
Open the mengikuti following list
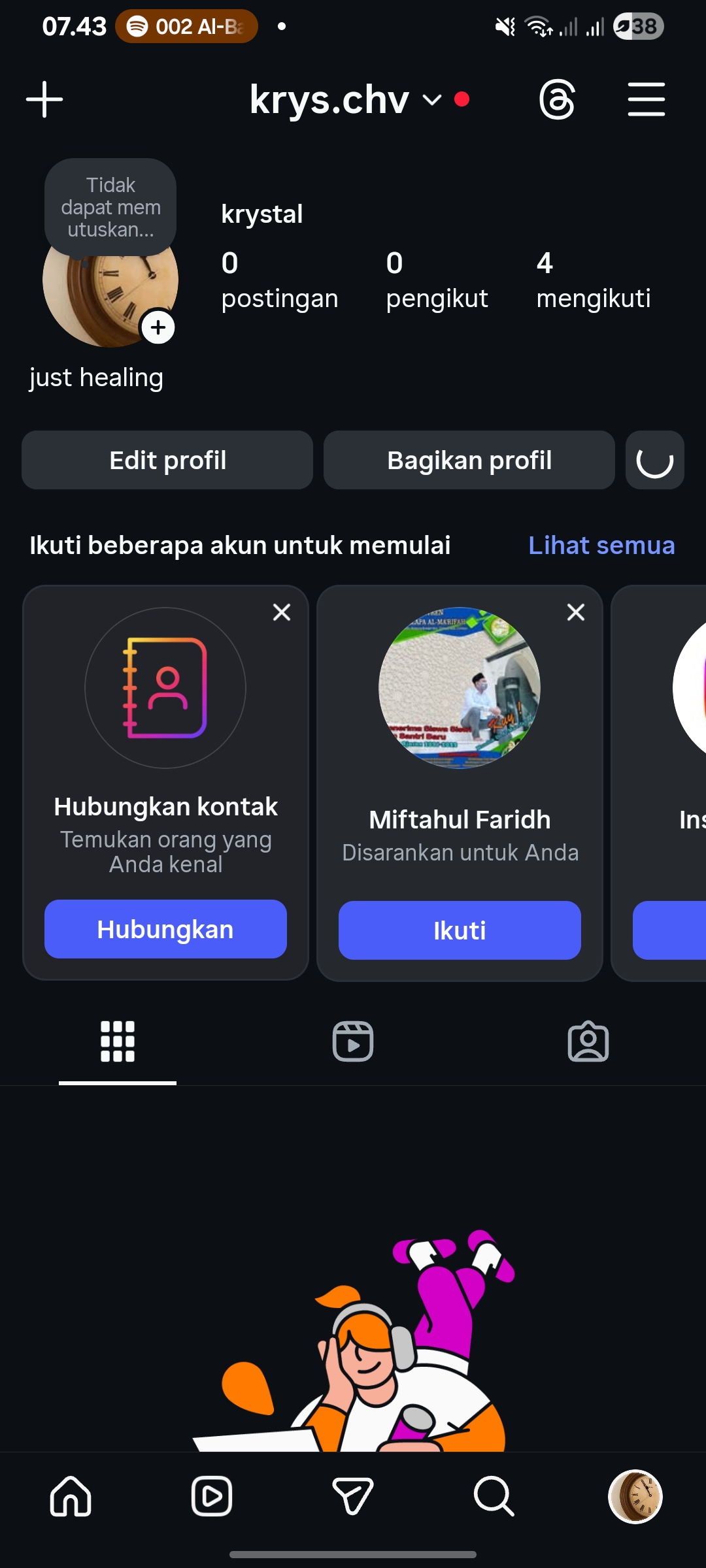(593, 280)
